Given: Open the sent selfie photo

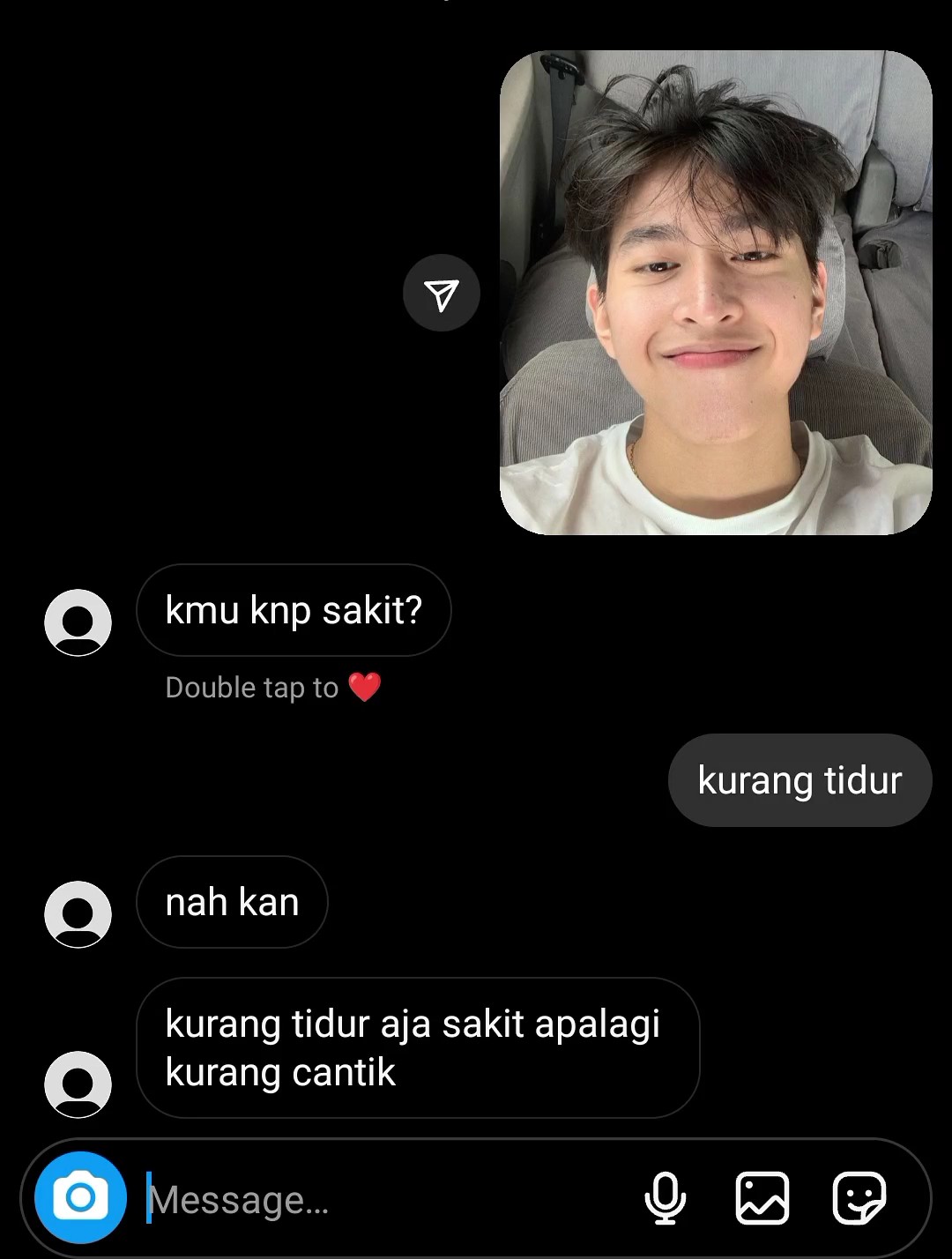Looking at the screenshot, I should click(716, 293).
